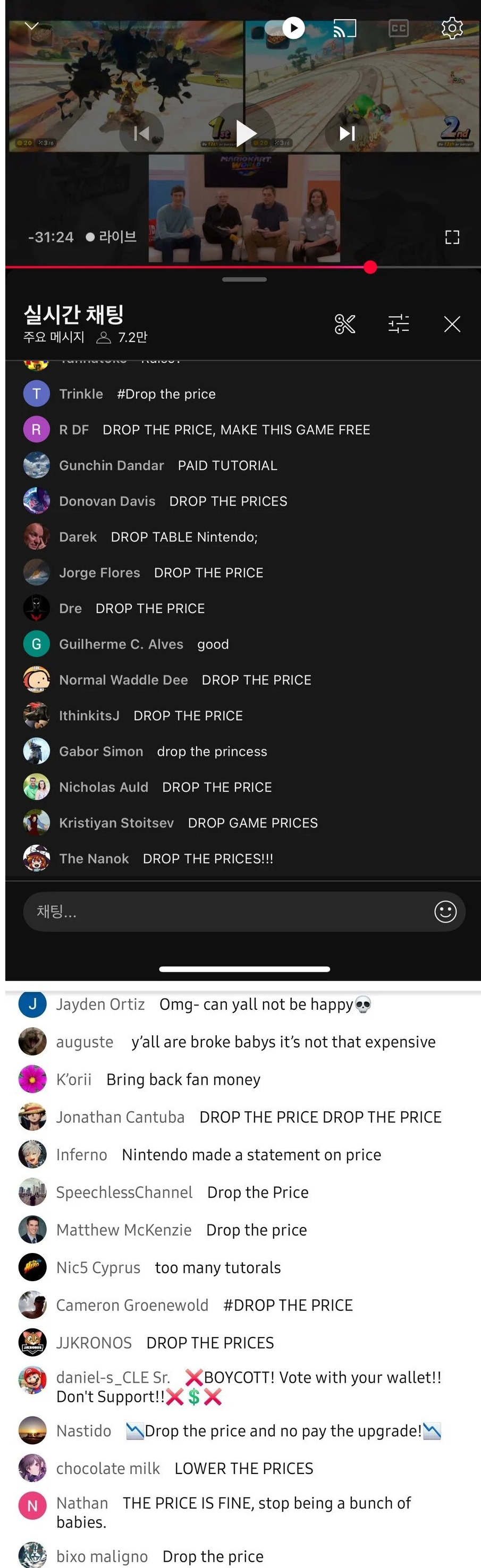Close the 실시간 채팅 panel
The width and height of the screenshot is (481, 1568).
click(x=452, y=324)
